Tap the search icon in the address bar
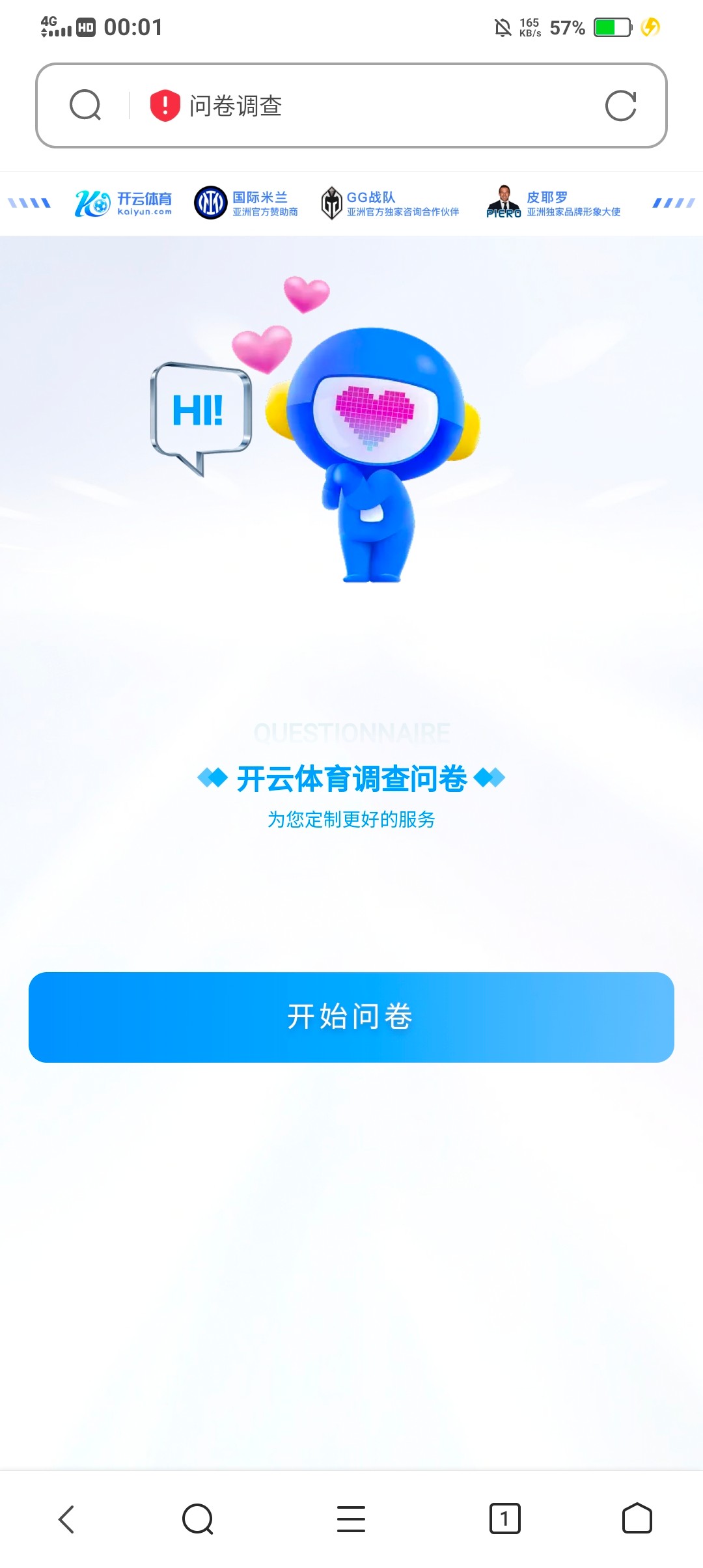Image resolution: width=703 pixels, height=1568 pixels. coord(85,105)
